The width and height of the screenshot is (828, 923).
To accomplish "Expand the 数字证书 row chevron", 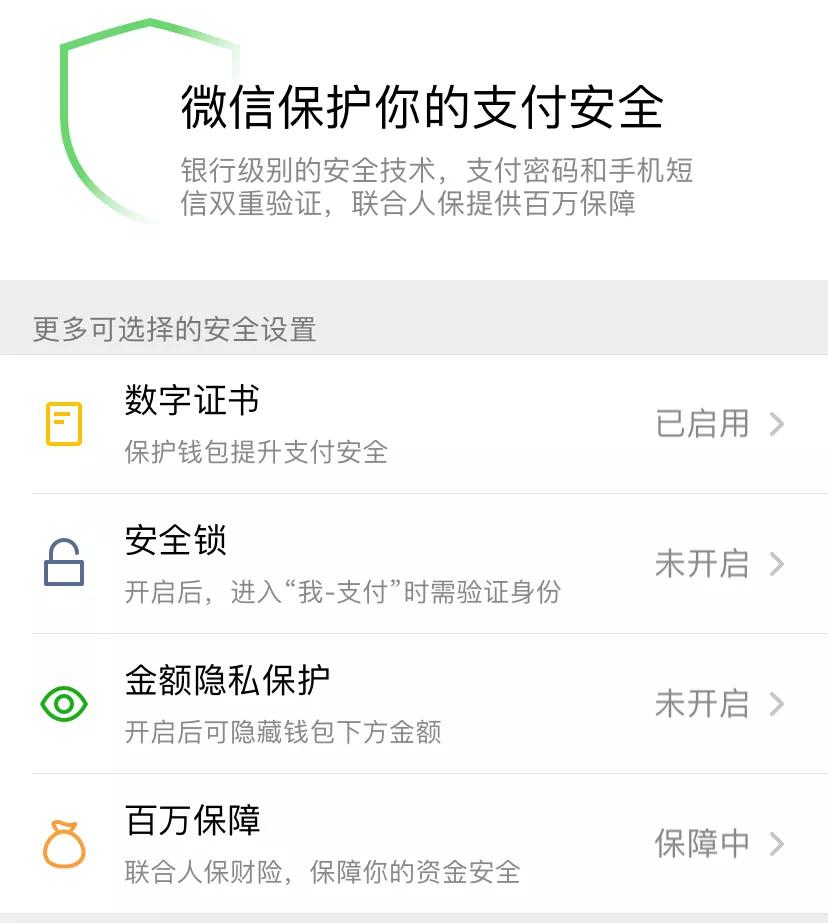I will pos(777,423).
